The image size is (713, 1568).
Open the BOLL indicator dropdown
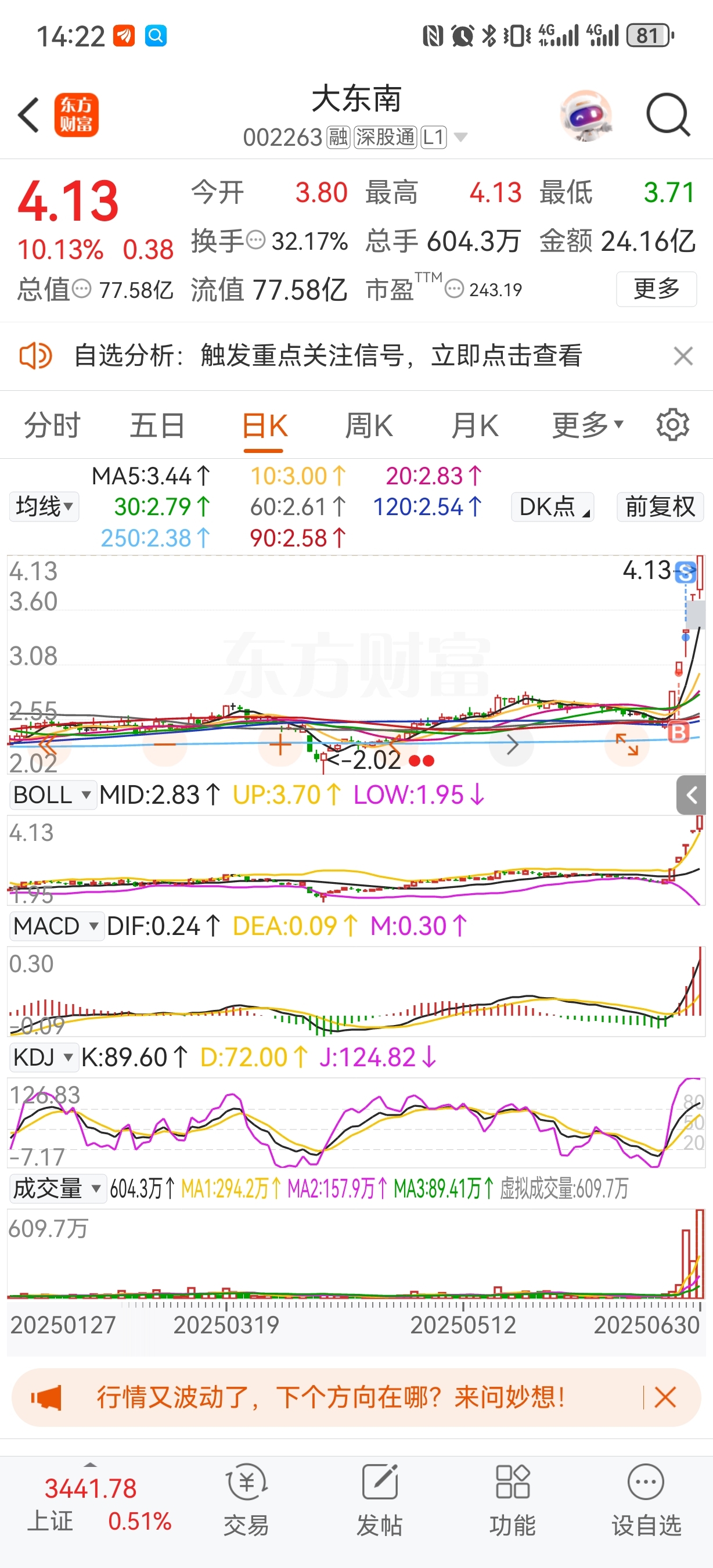tap(53, 795)
